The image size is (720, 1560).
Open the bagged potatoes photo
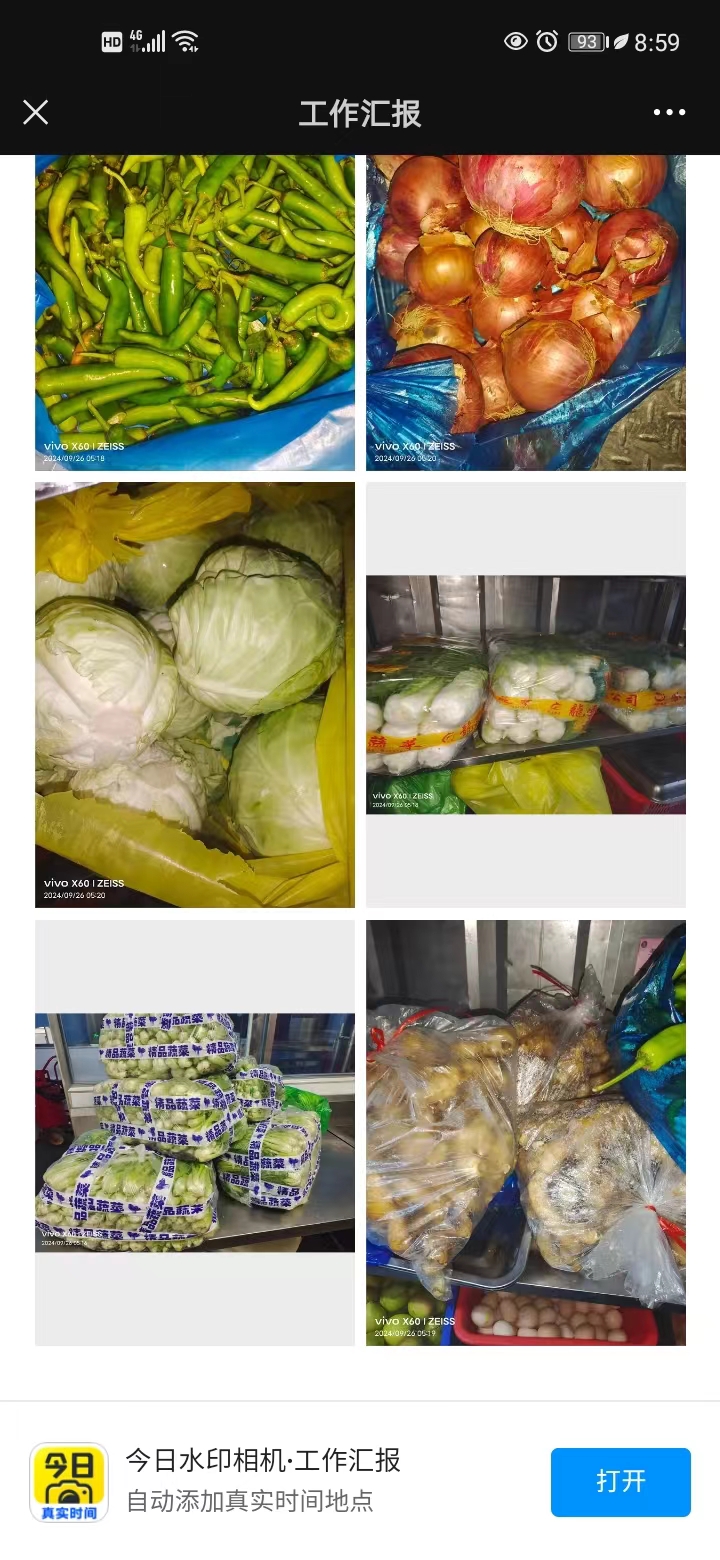[526, 1132]
